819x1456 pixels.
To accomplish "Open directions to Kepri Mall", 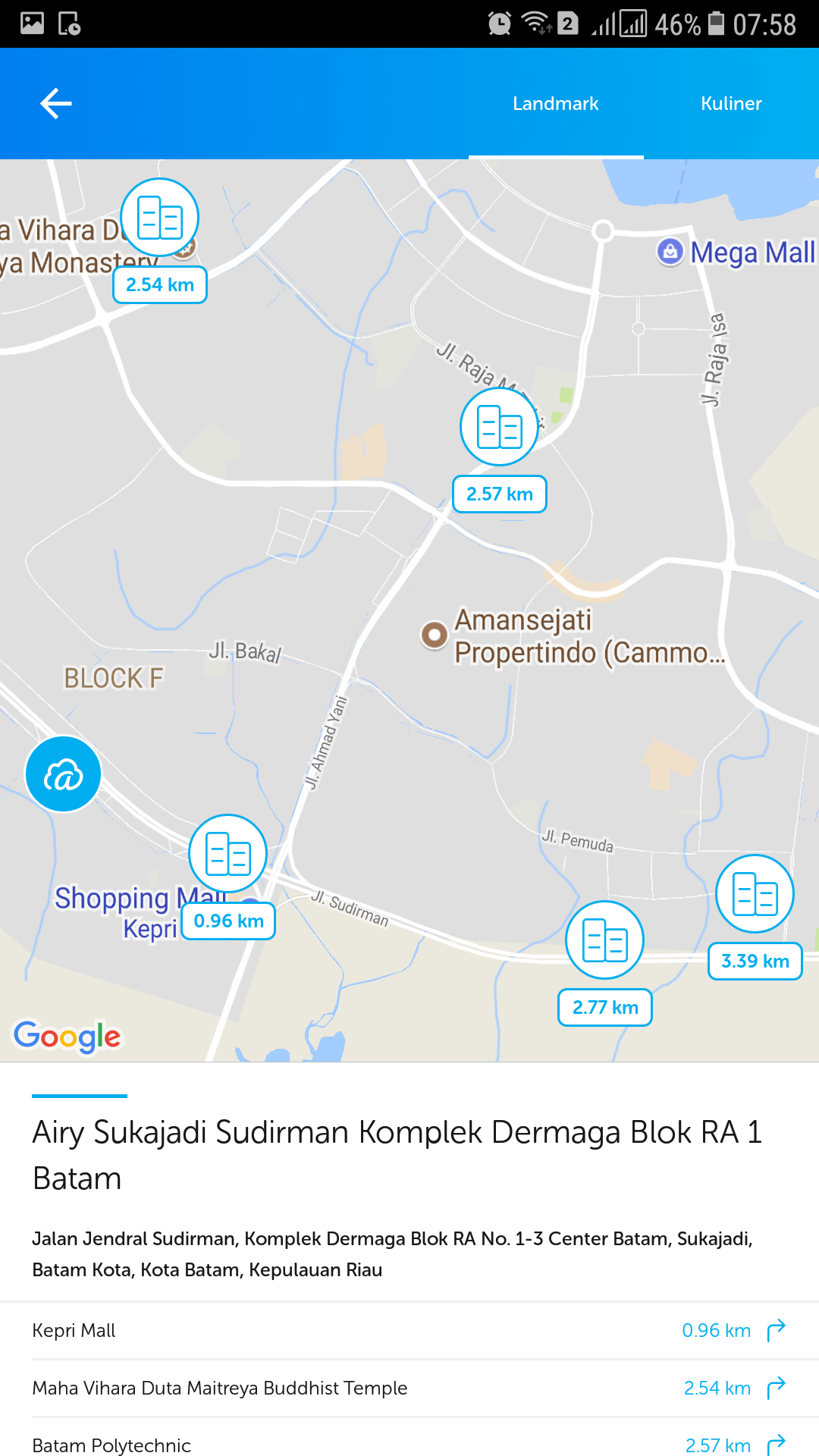I will click(x=776, y=1330).
